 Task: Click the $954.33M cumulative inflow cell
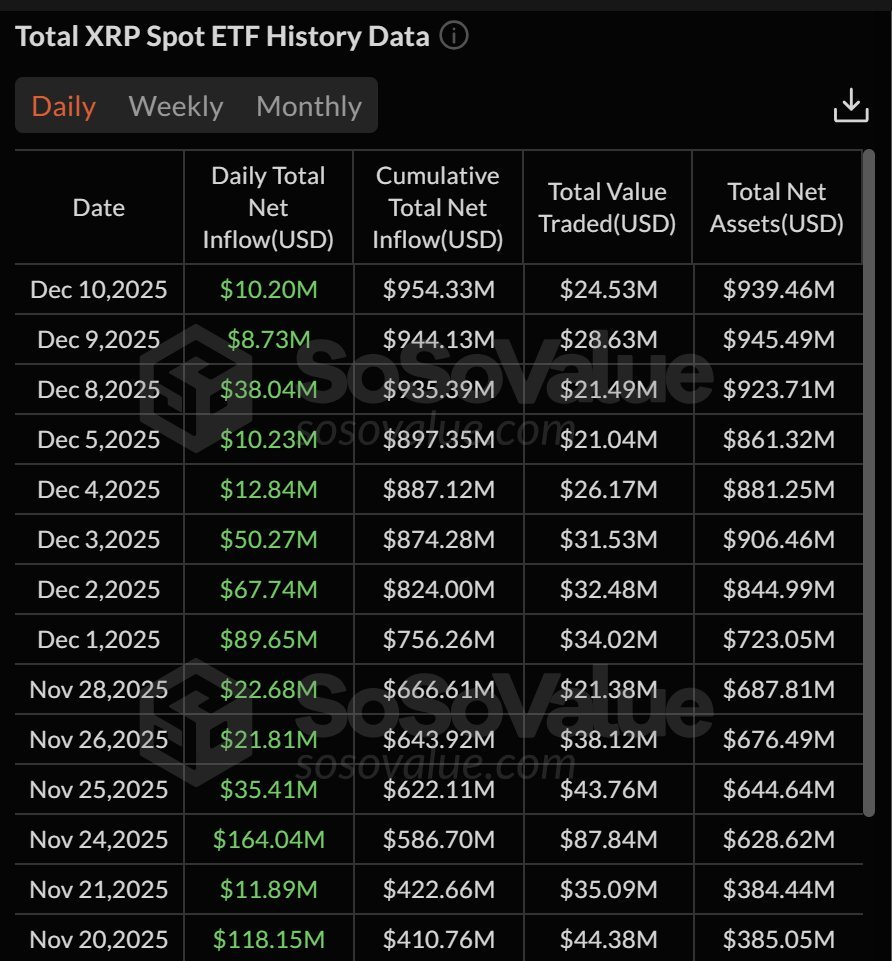438,289
